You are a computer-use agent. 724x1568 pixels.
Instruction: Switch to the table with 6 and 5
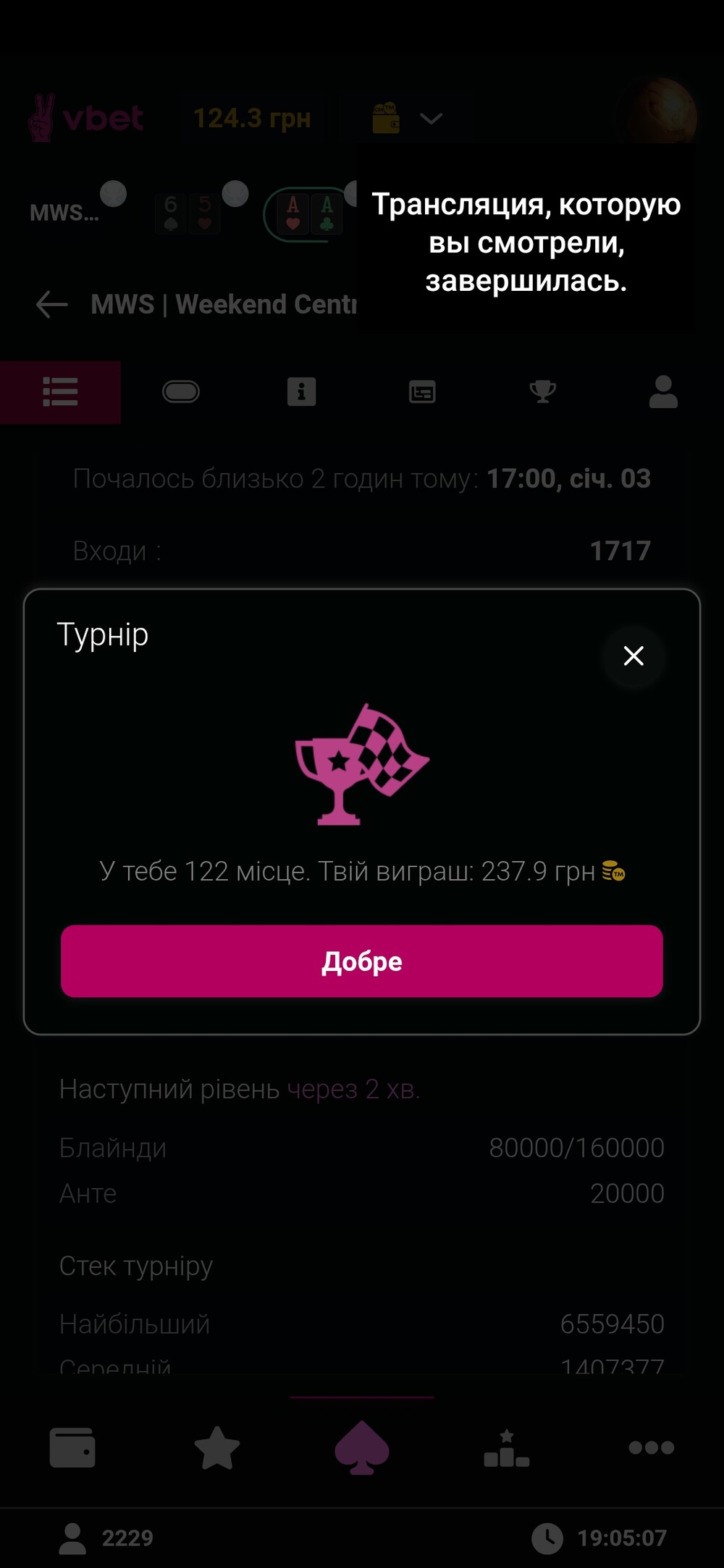[188, 213]
